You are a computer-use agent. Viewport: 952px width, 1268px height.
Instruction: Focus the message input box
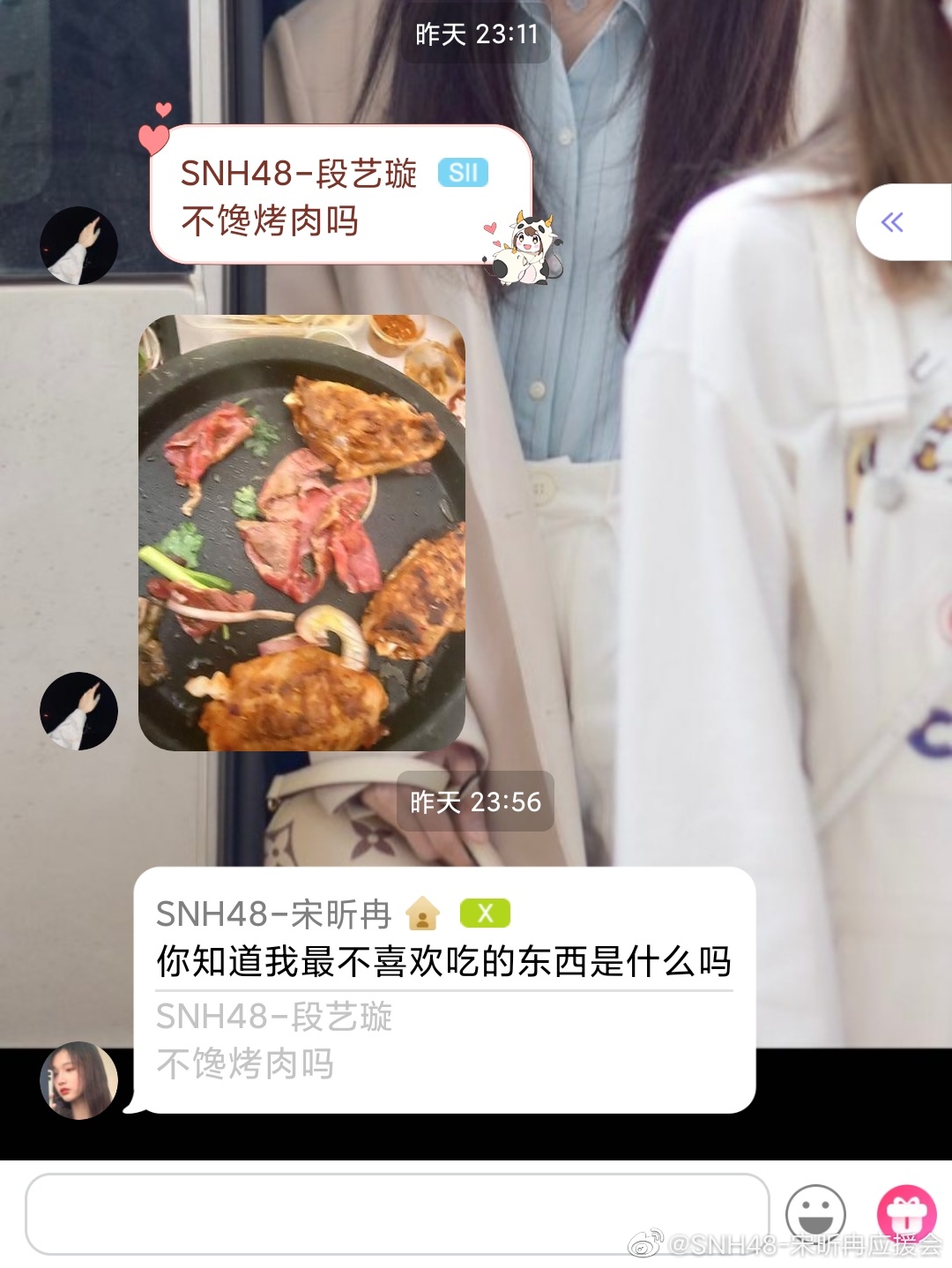click(x=397, y=1213)
